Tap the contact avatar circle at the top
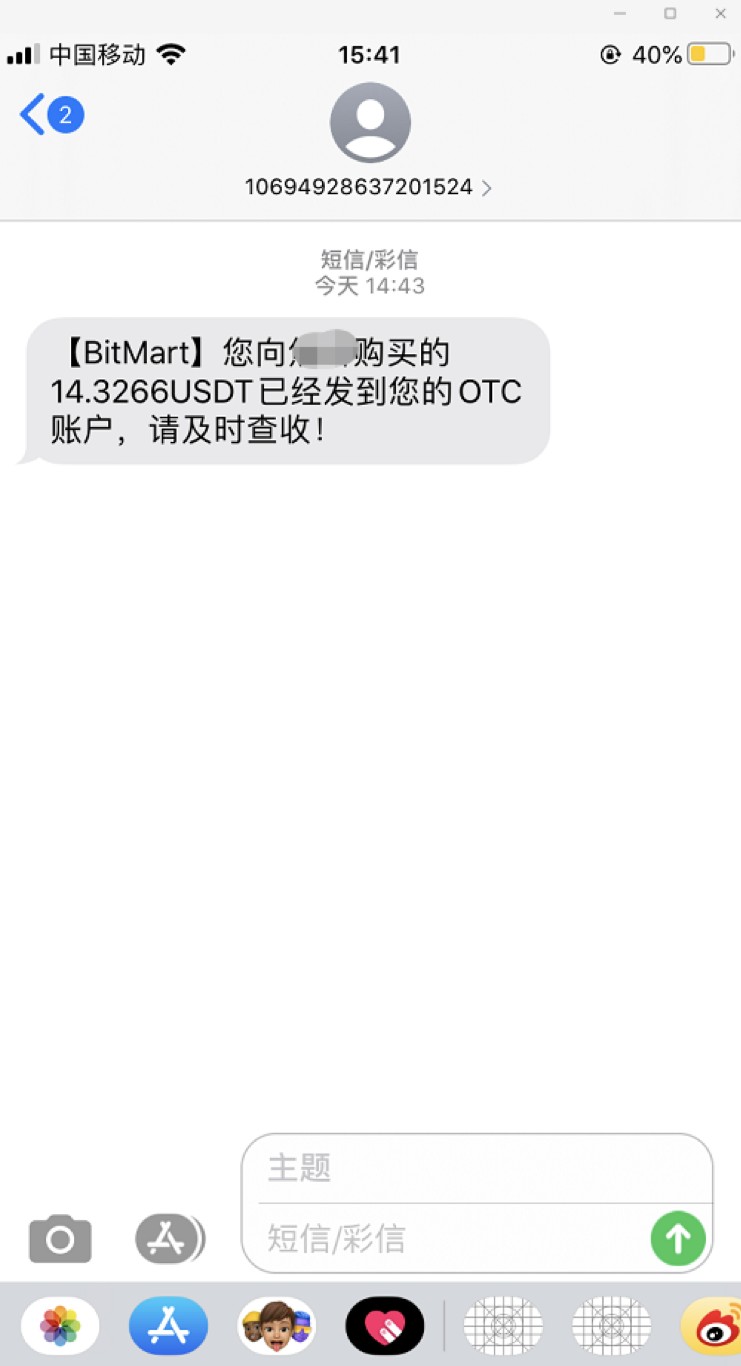The image size is (741, 1366). (370, 122)
